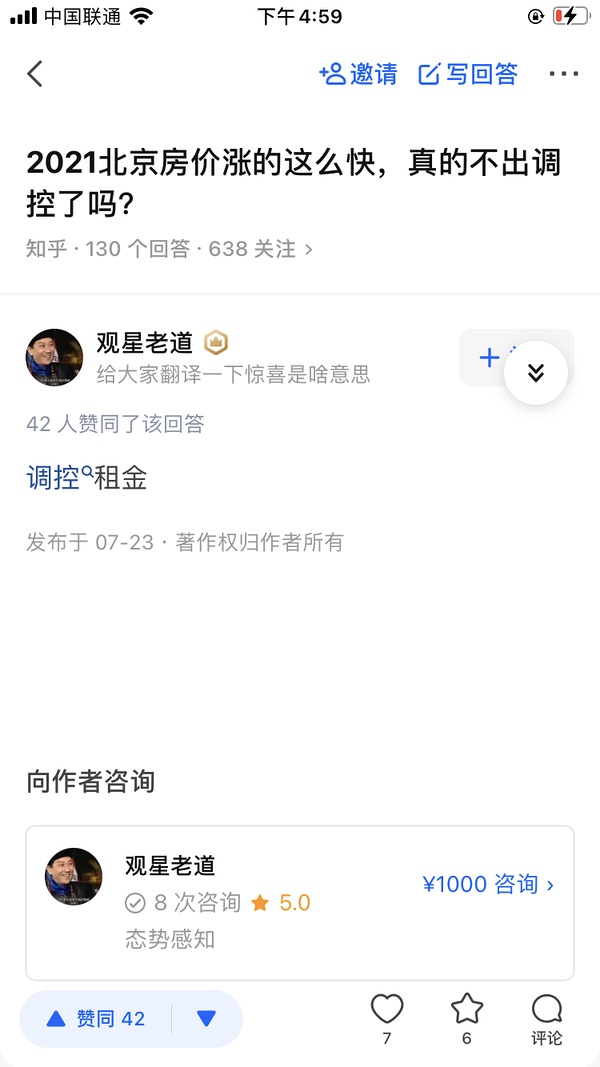This screenshot has width=600, height=1067.
Task: Follow 观星老道 with the plus button
Action: point(489,358)
